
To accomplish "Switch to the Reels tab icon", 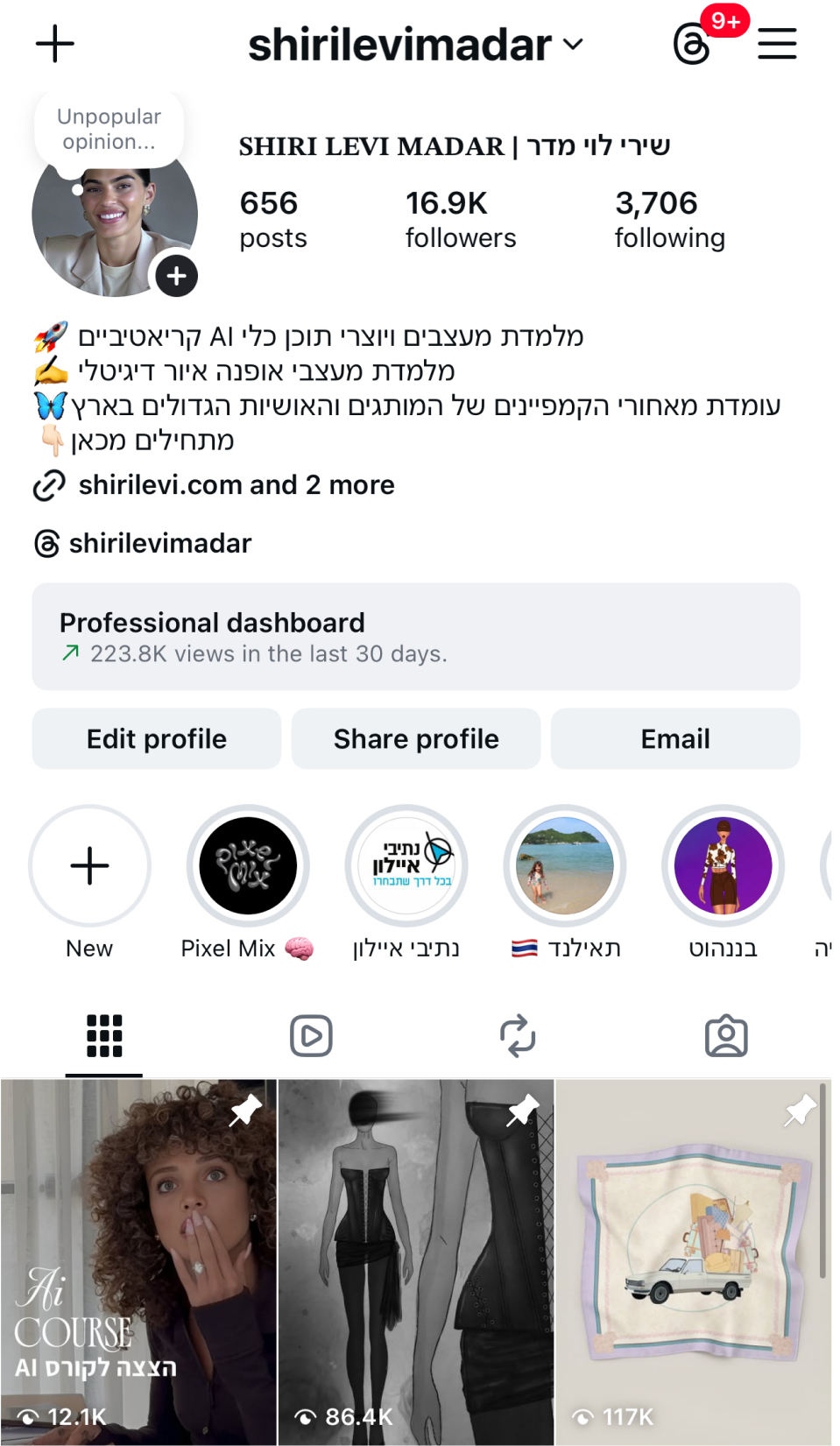I will click(x=311, y=1035).
